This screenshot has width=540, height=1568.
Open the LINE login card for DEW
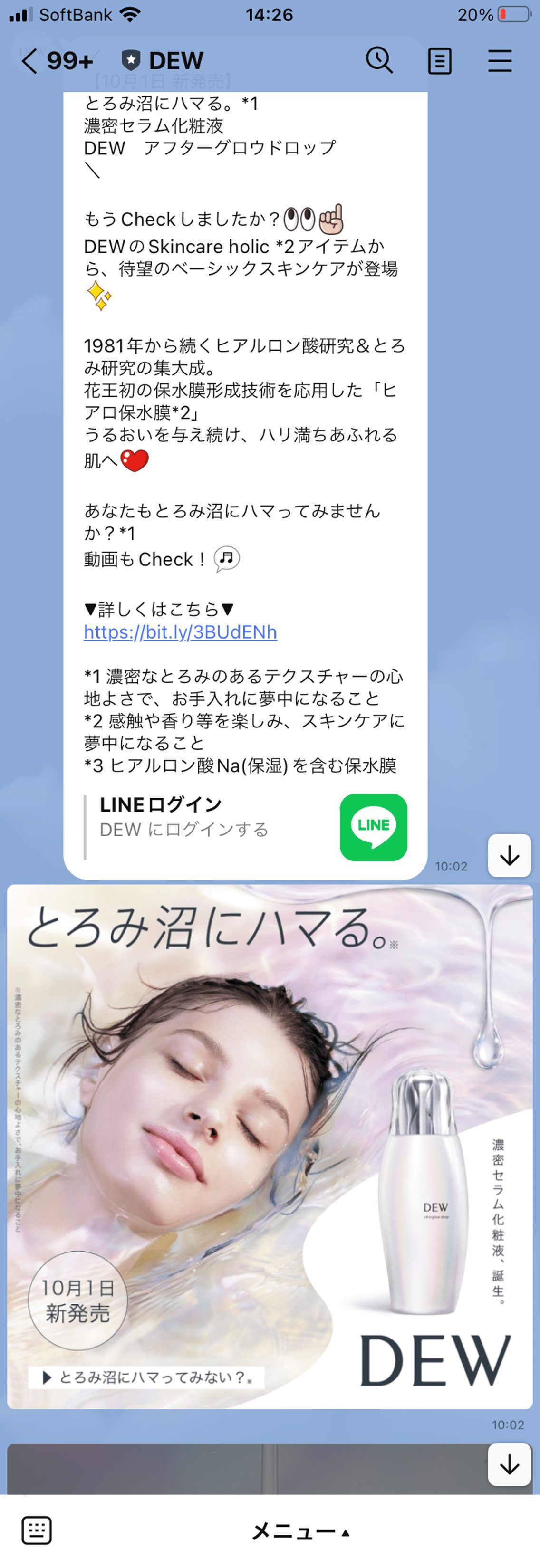click(x=245, y=827)
